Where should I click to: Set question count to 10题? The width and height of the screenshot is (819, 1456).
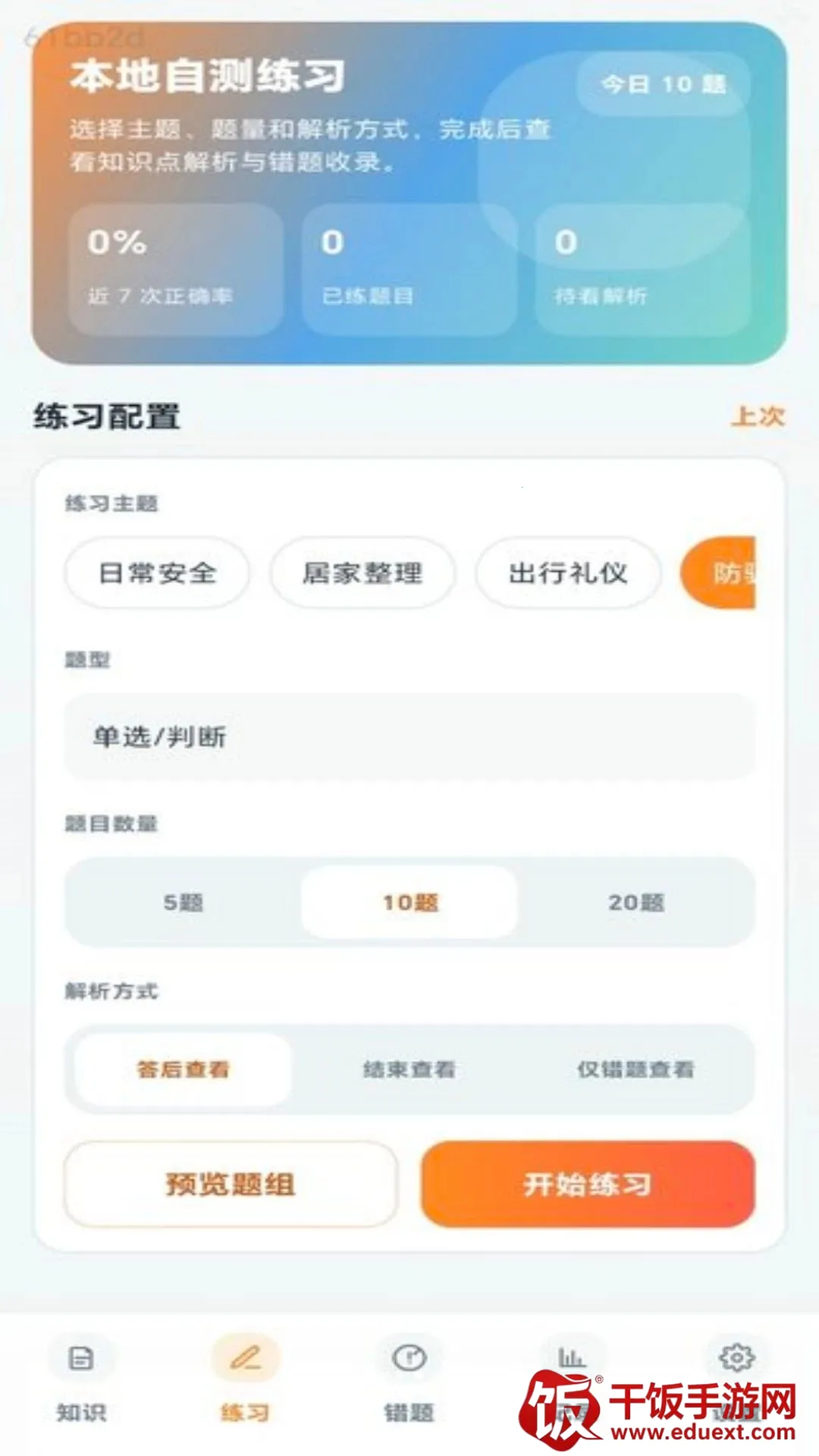point(409,902)
